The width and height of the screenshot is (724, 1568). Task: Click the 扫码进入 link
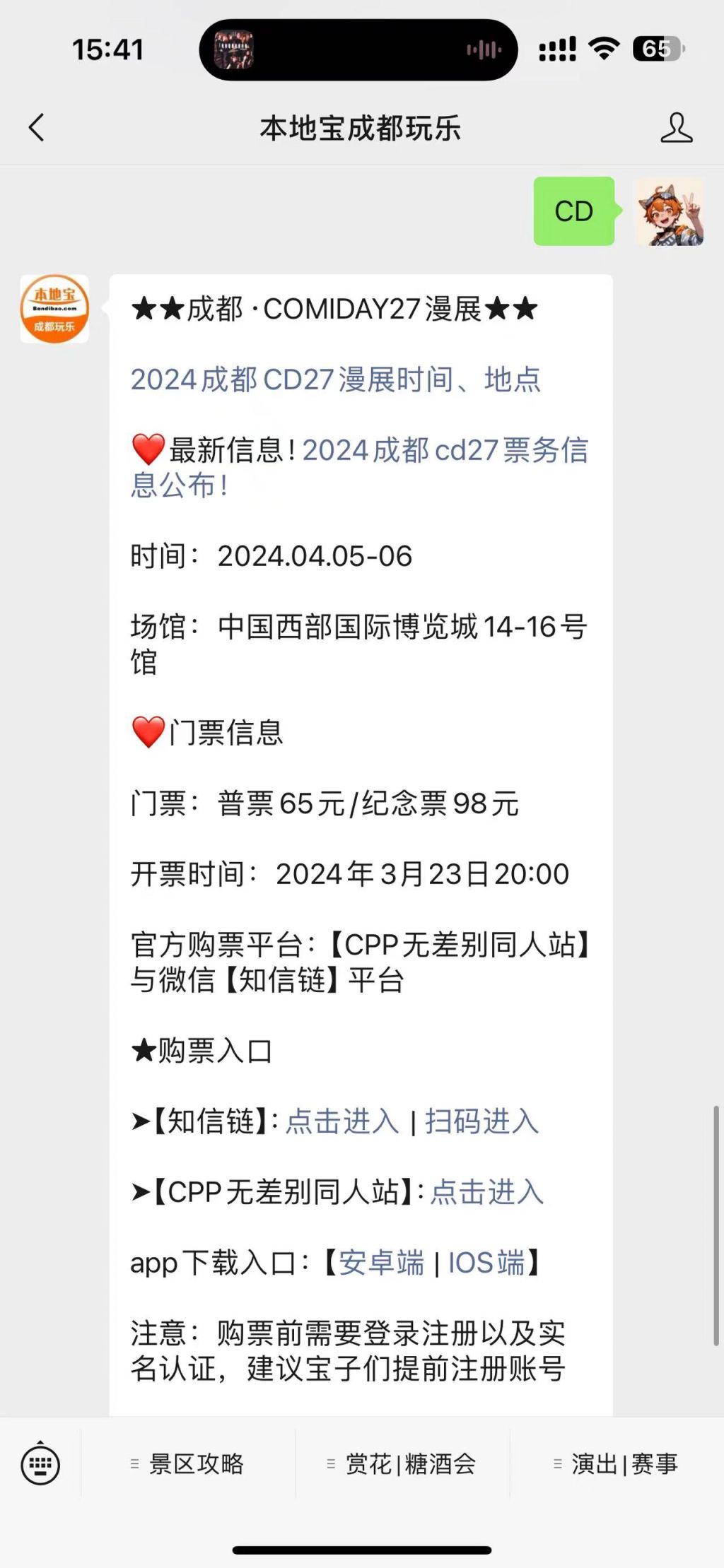pyautogui.click(x=481, y=1121)
